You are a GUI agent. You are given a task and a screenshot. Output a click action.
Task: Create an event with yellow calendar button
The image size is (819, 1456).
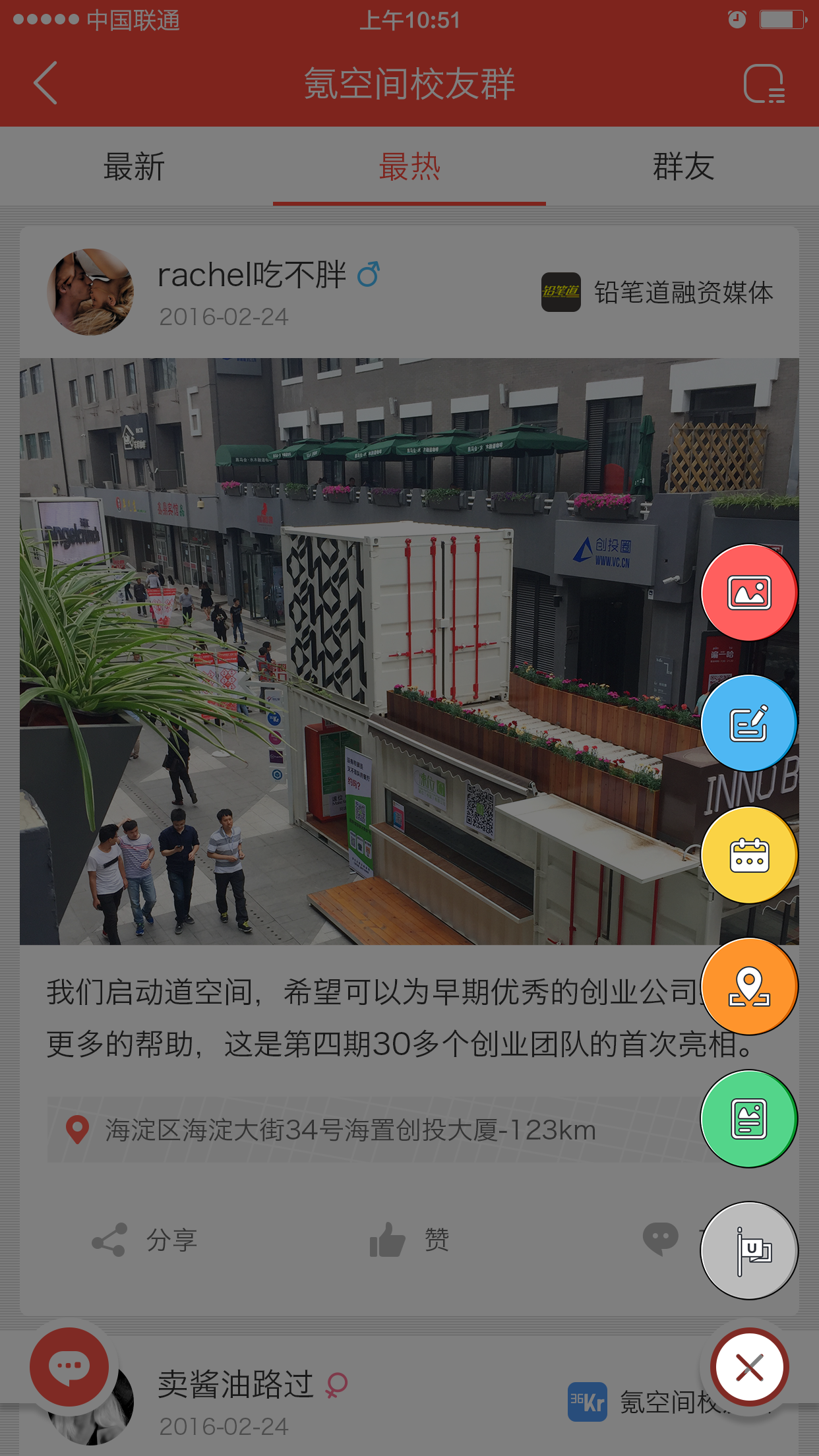[749, 855]
